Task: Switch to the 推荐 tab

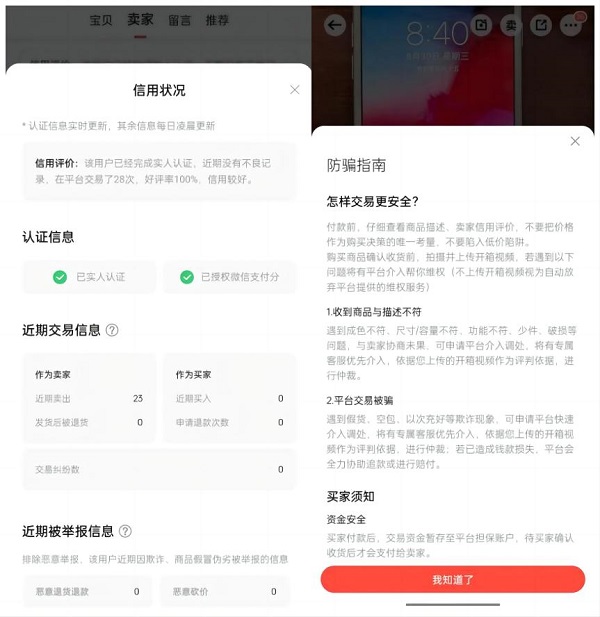Action: pos(217,20)
